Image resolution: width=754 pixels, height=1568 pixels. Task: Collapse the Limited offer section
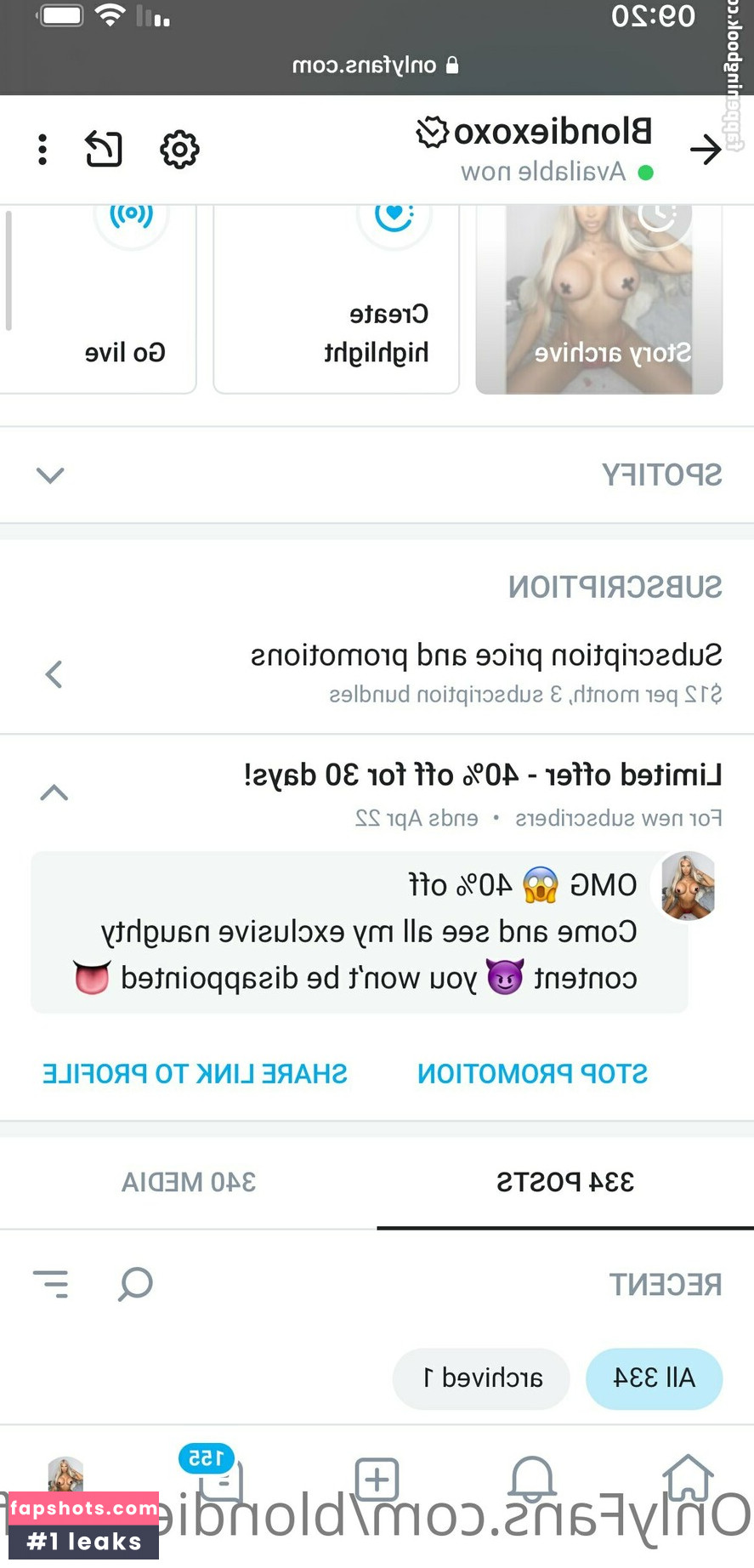(x=54, y=793)
